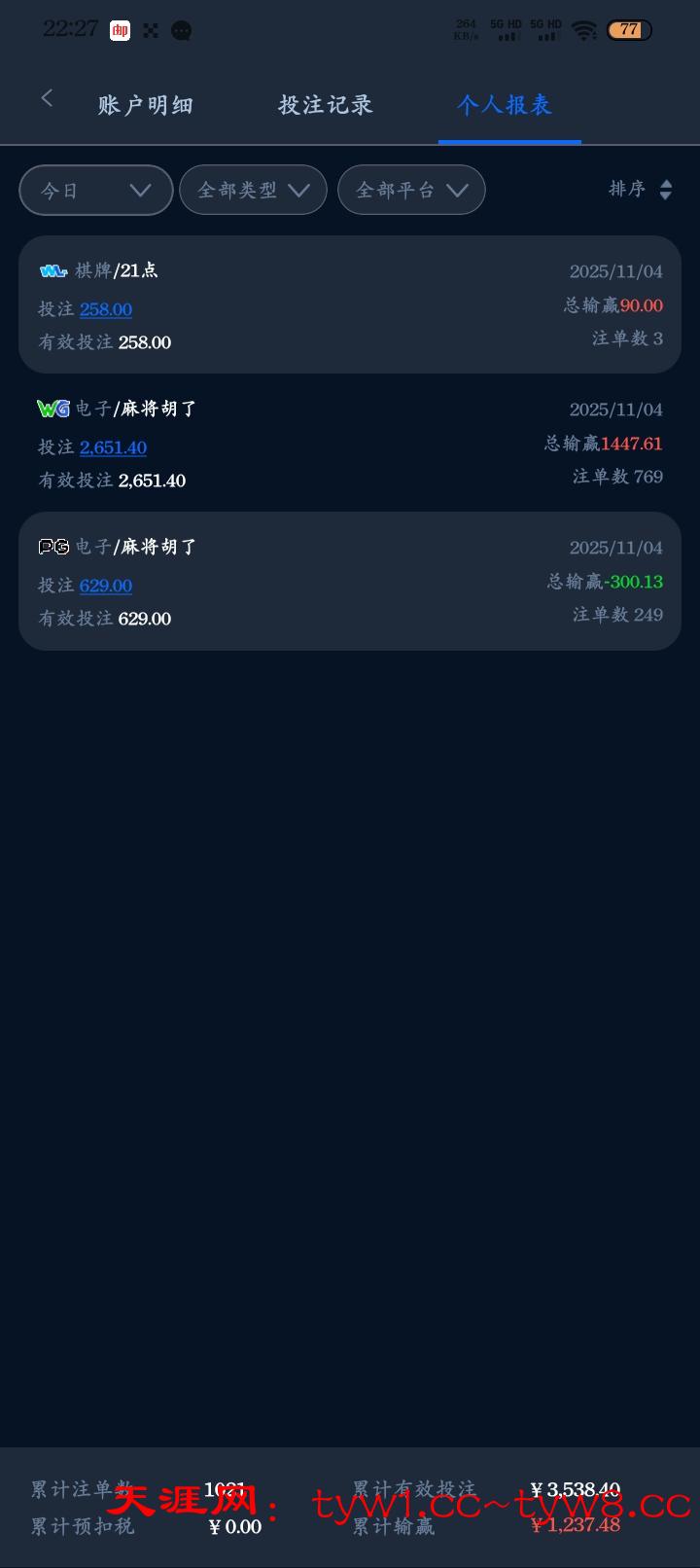Screen dimensions: 700x1568
Task: Select the 个人报表 tab
Action: 505,105
